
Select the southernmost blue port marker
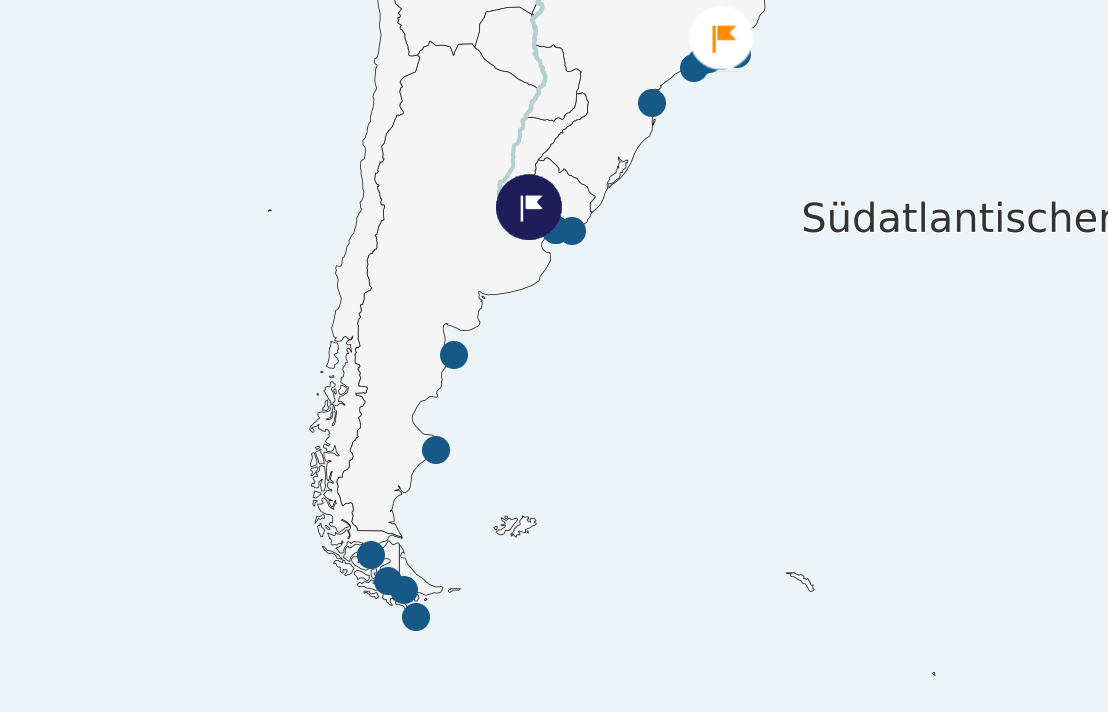(x=416, y=617)
